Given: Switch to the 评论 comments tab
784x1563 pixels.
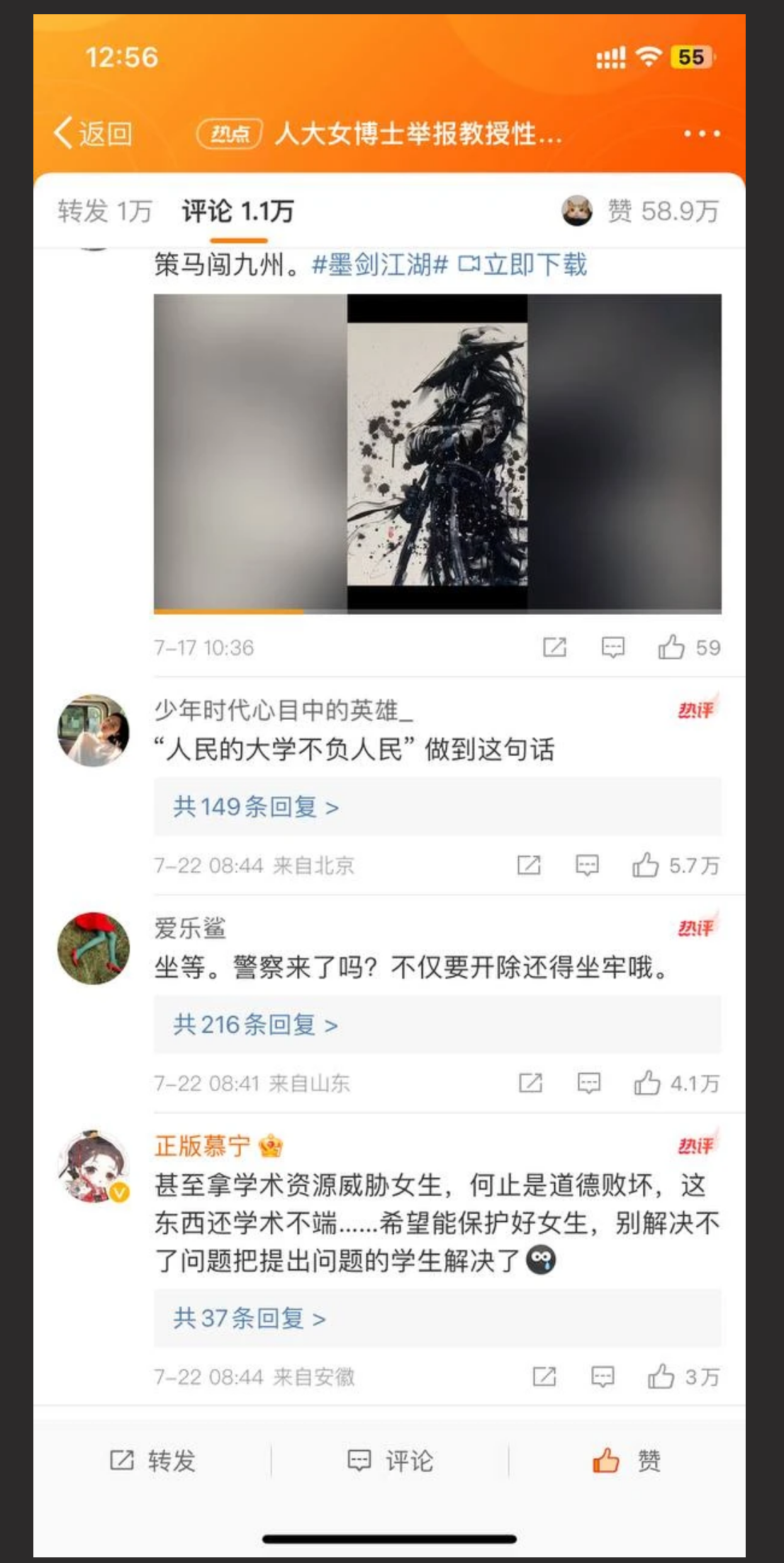Looking at the screenshot, I should coord(236,210).
